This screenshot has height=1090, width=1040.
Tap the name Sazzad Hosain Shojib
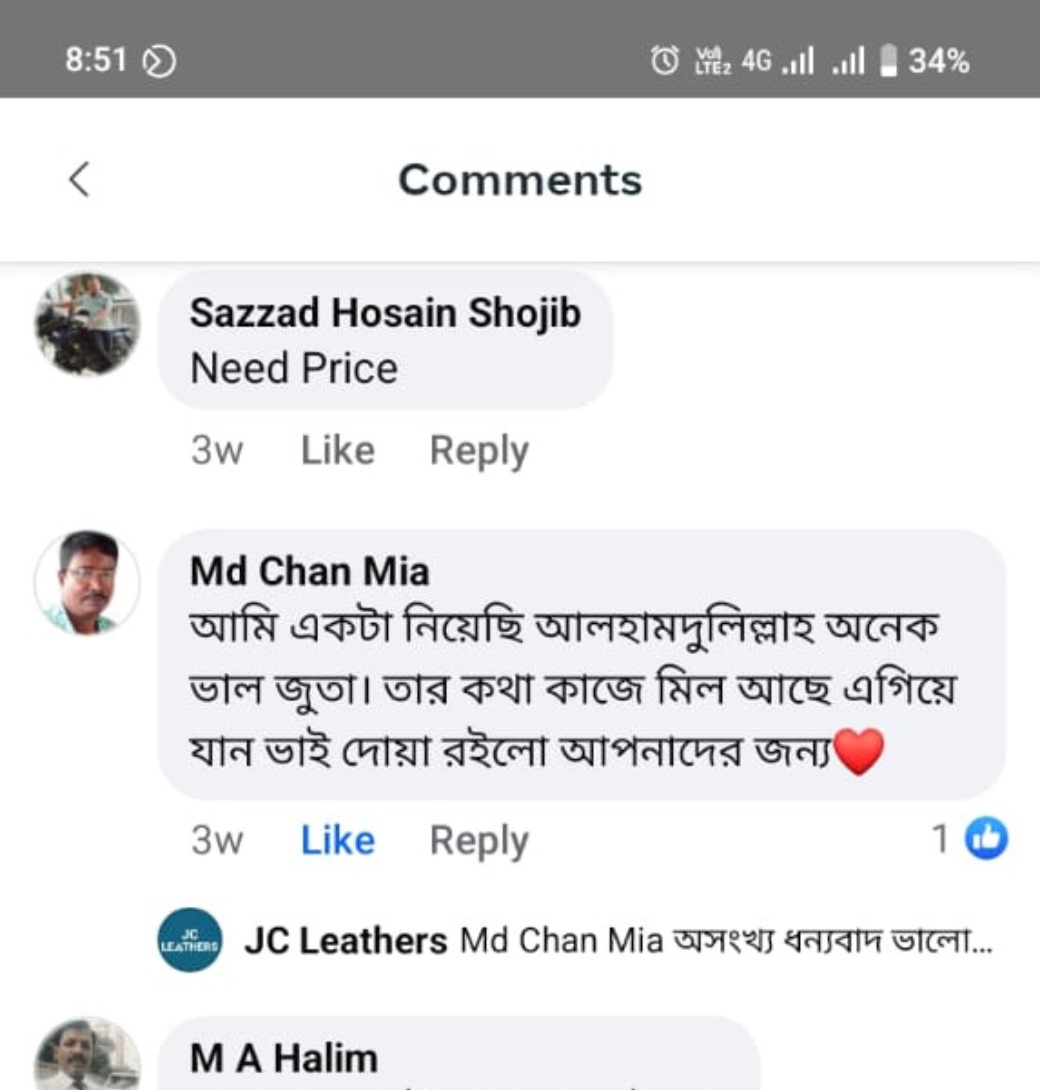pyautogui.click(x=385, y=313)
